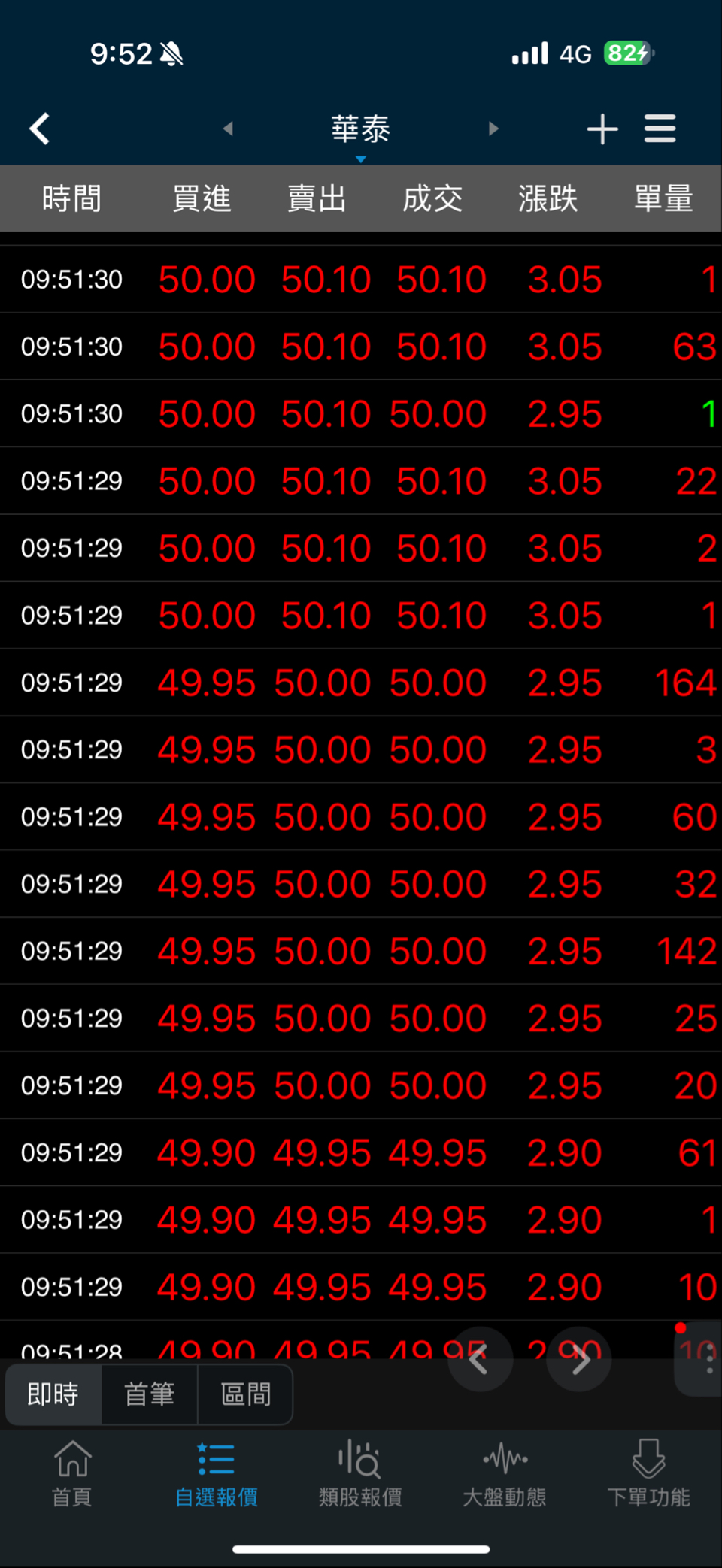Go back using the header arrow

[x=40, y=129]
